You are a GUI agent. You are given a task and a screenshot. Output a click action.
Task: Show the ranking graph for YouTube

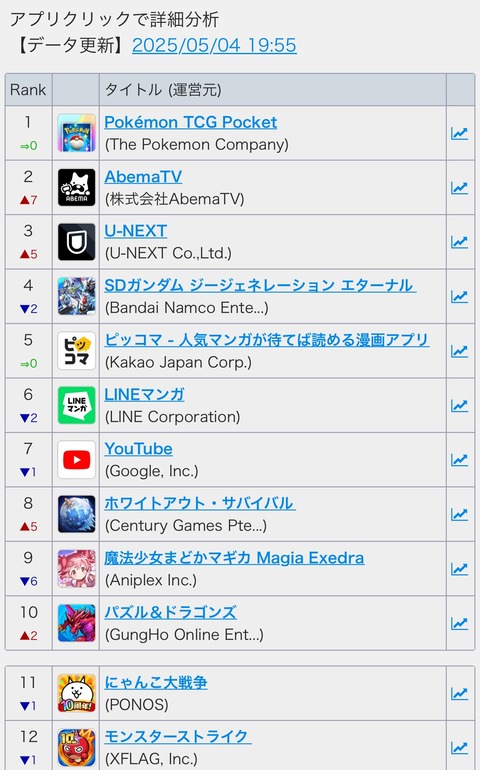pos(459,460)
